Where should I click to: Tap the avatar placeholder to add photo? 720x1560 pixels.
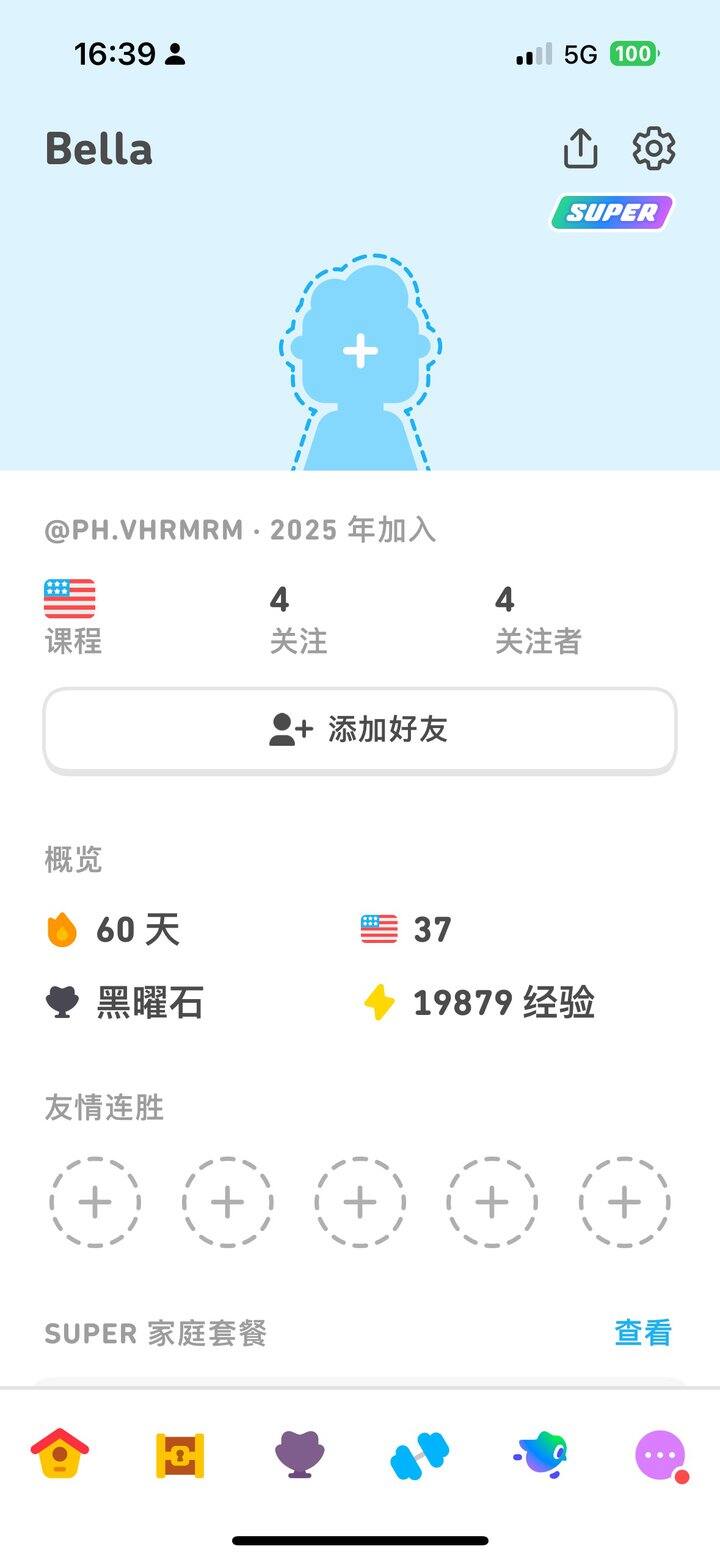point(360,350)
